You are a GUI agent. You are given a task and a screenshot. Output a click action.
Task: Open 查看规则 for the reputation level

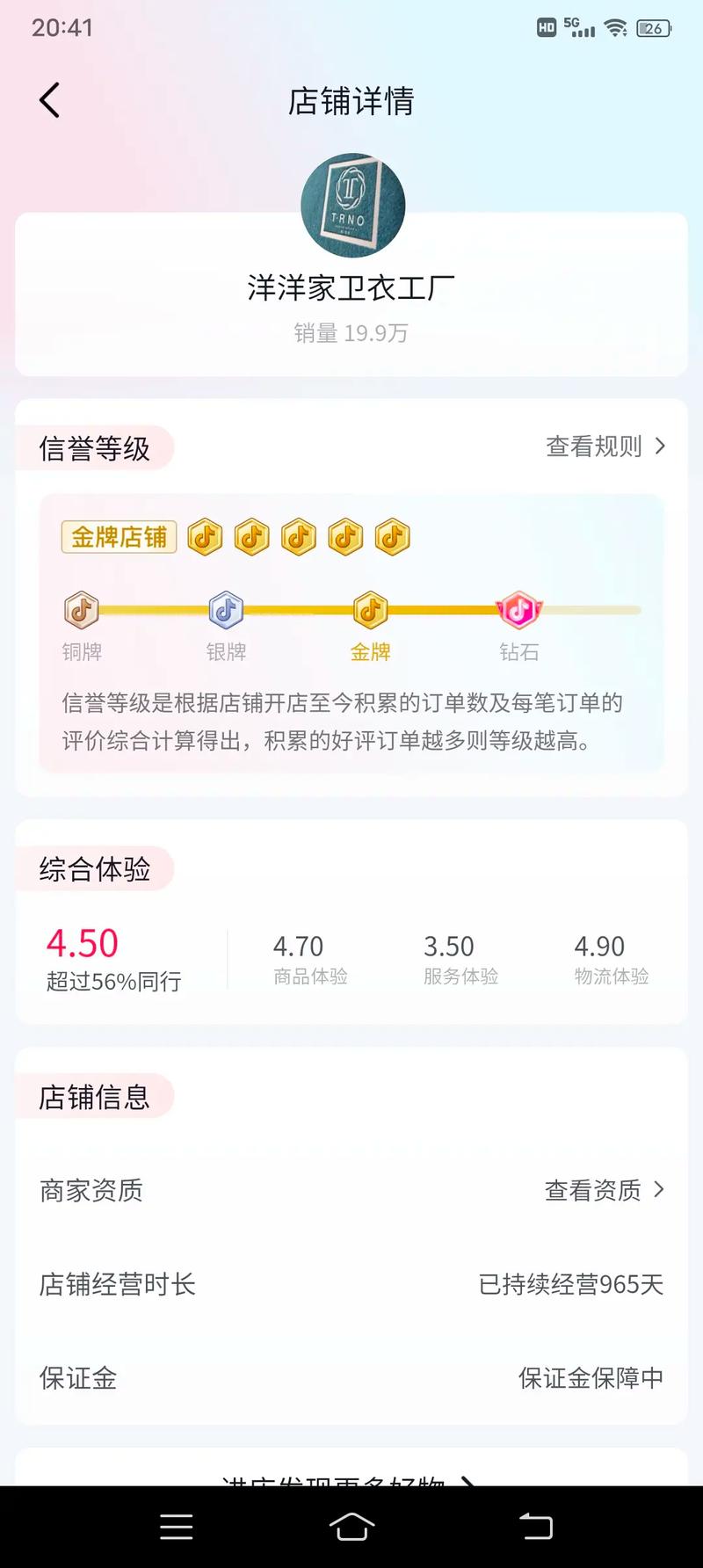(x=605, y=446)
